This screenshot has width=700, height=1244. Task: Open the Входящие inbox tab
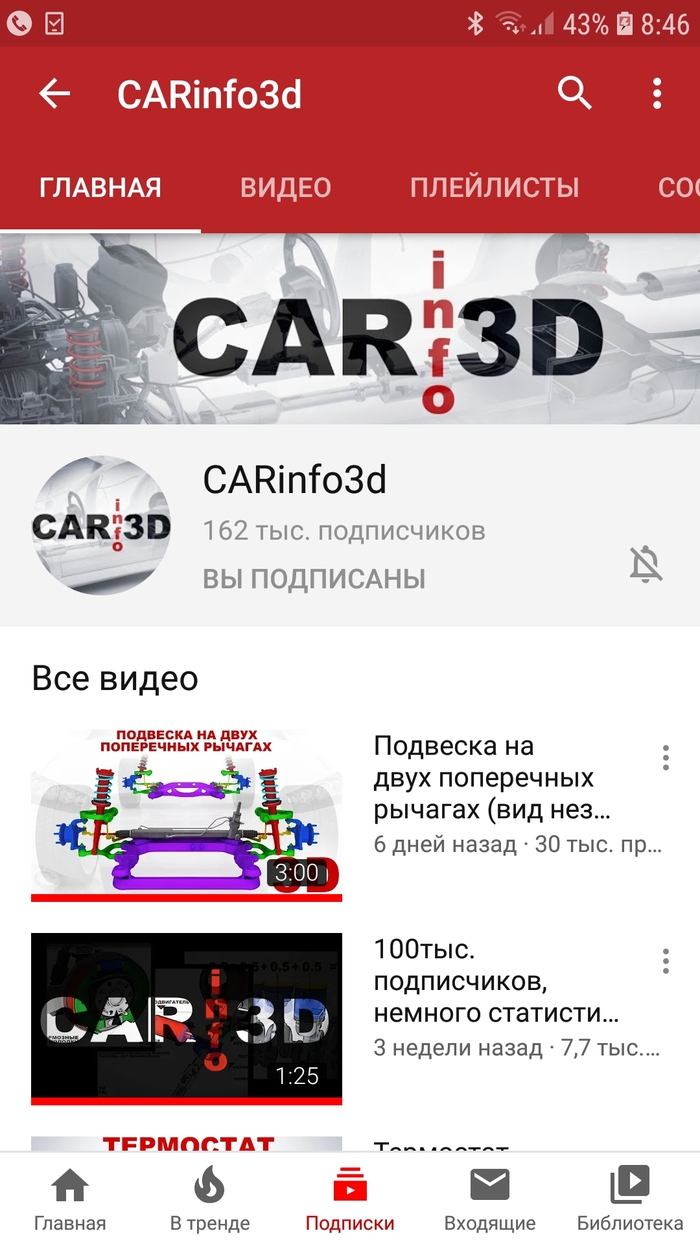click(490, 1198)
